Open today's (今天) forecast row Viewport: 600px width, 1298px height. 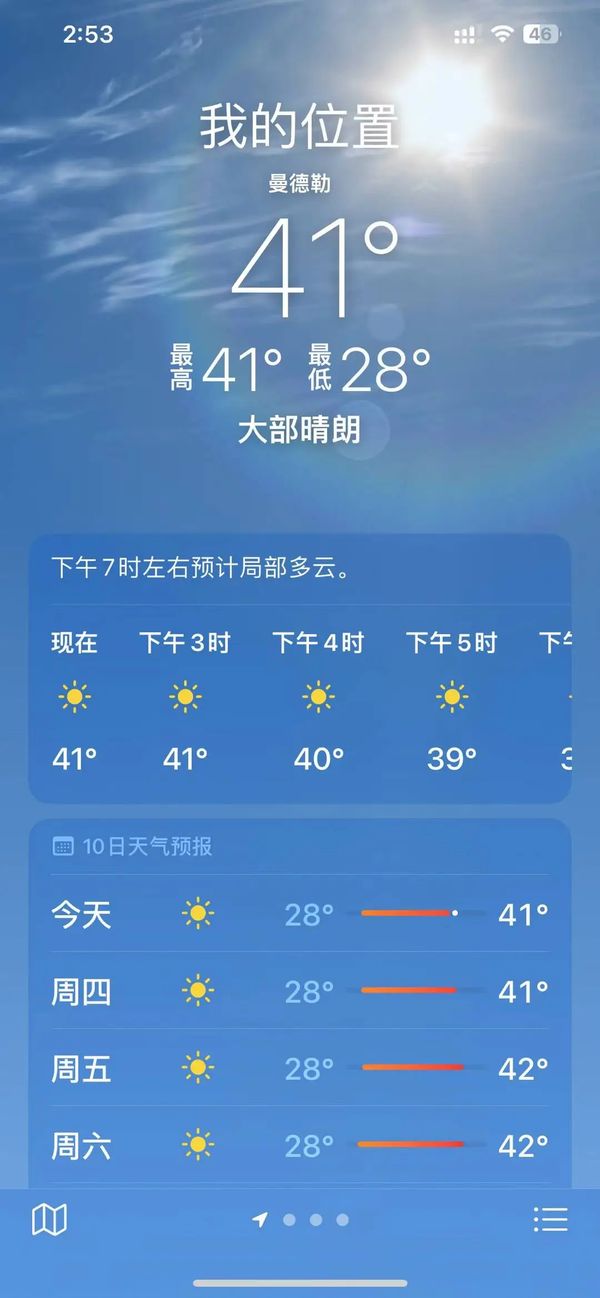pos(300,914)
